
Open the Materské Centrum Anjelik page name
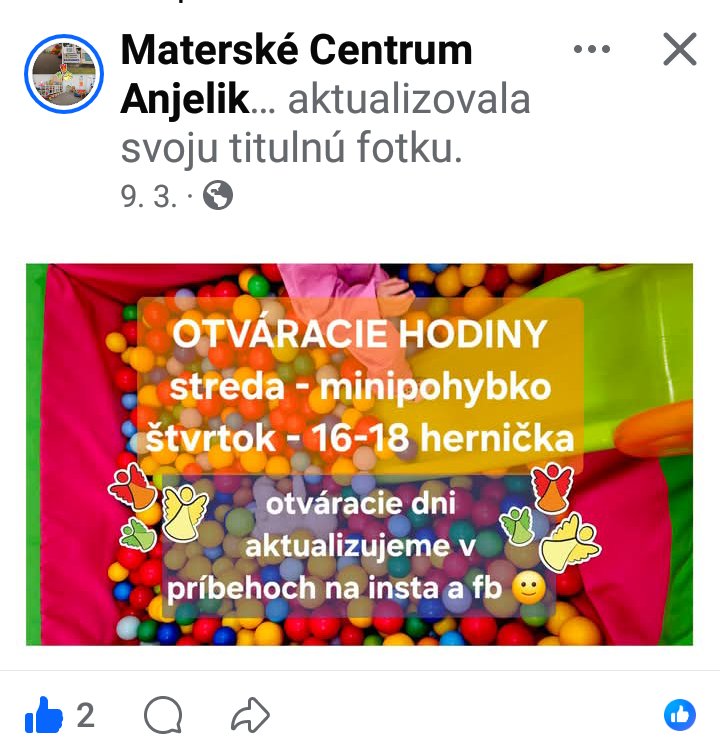(296, 50)
